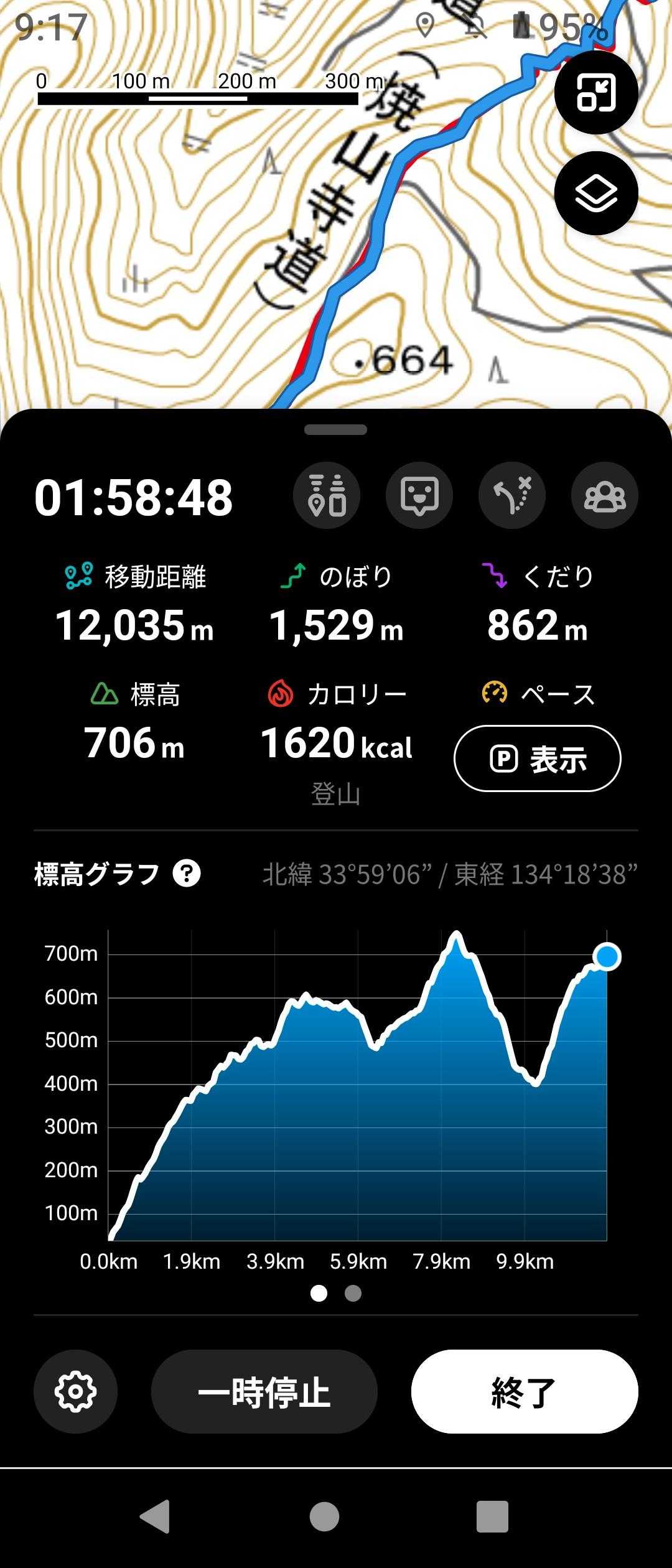Go to the system home screen
This screenshot has width=672, height=1568.
(324, 1516)
